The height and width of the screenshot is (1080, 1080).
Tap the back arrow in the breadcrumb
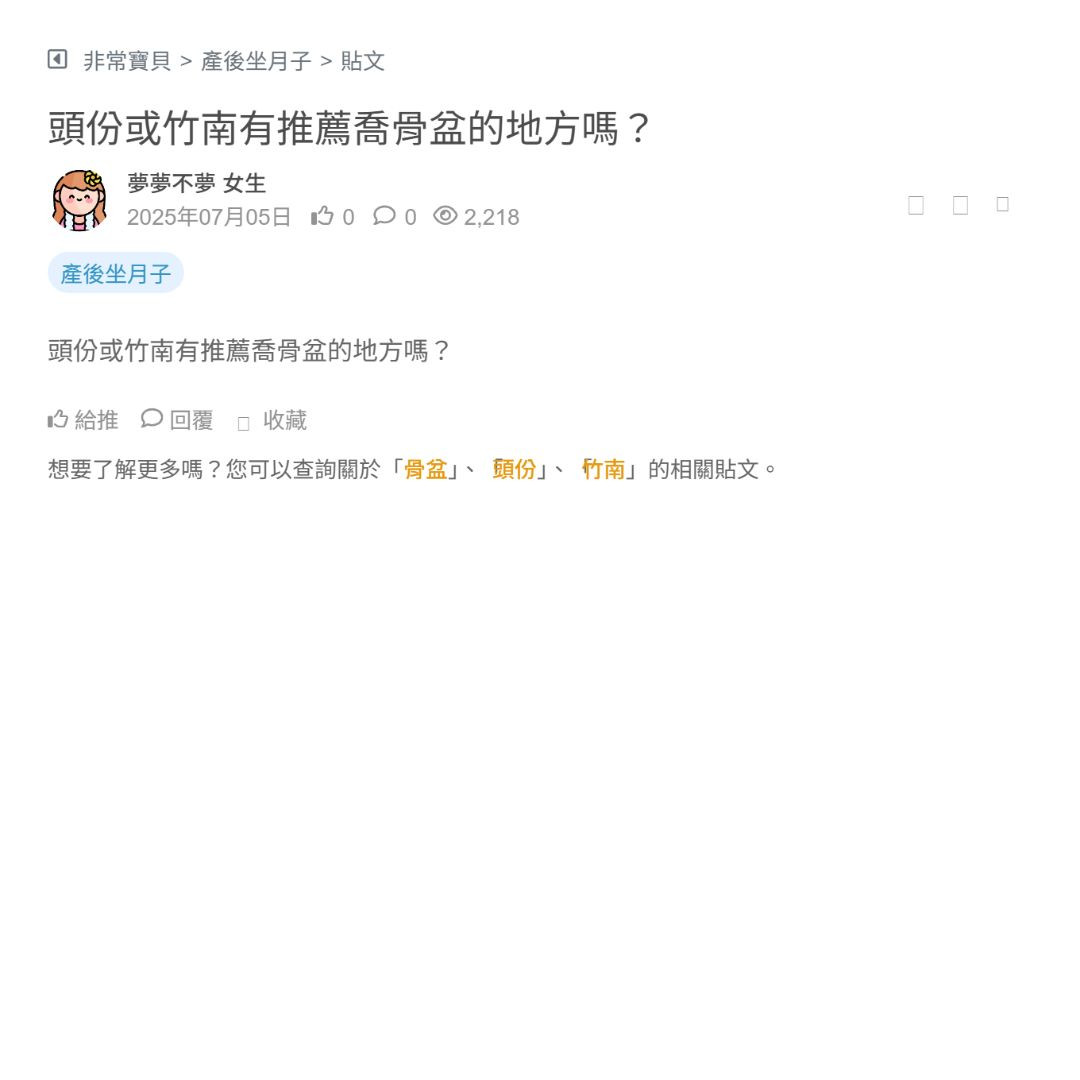[57, 60]
